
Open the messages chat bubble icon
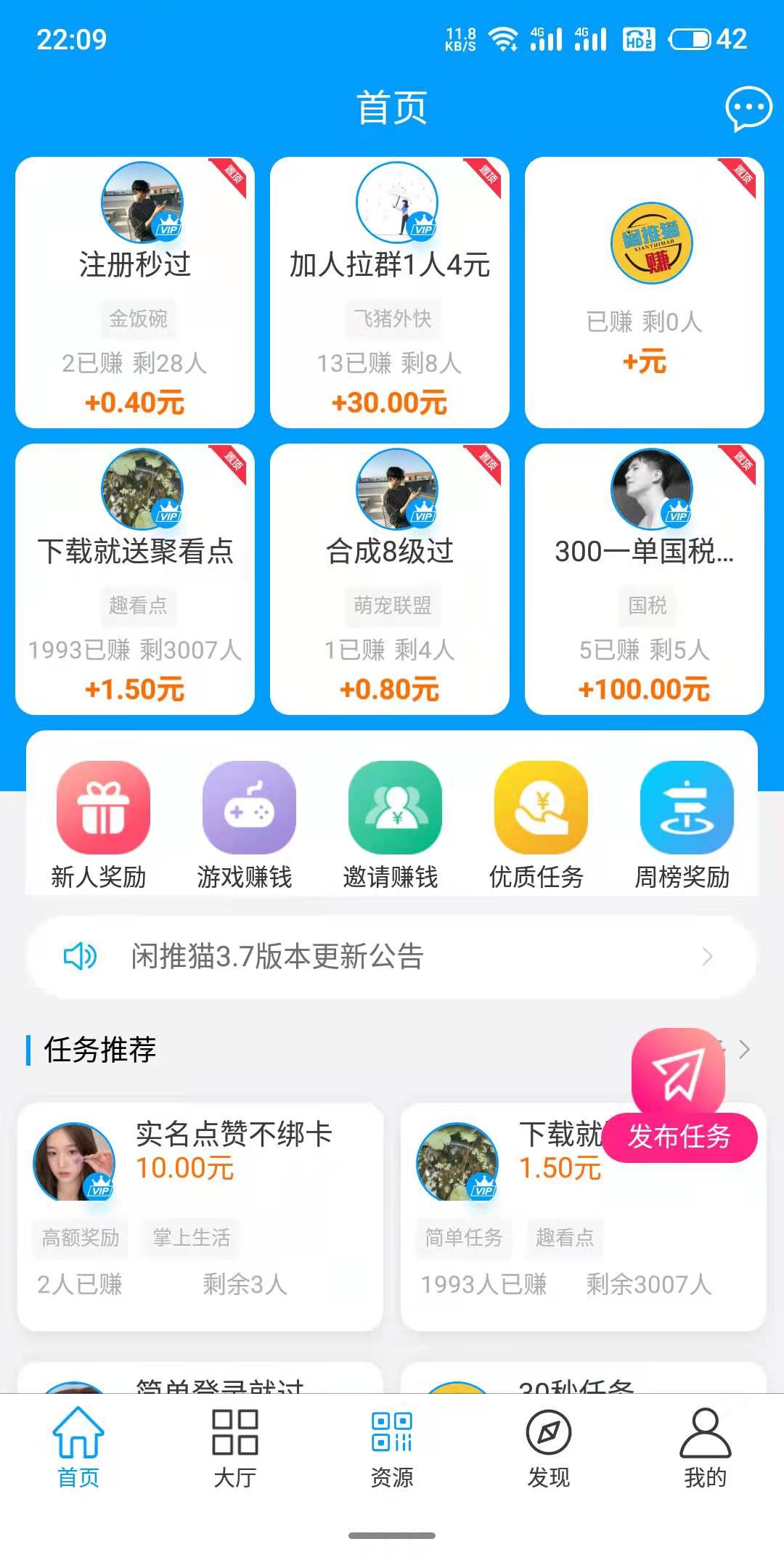pyautogui.click(x=748, y=109)
